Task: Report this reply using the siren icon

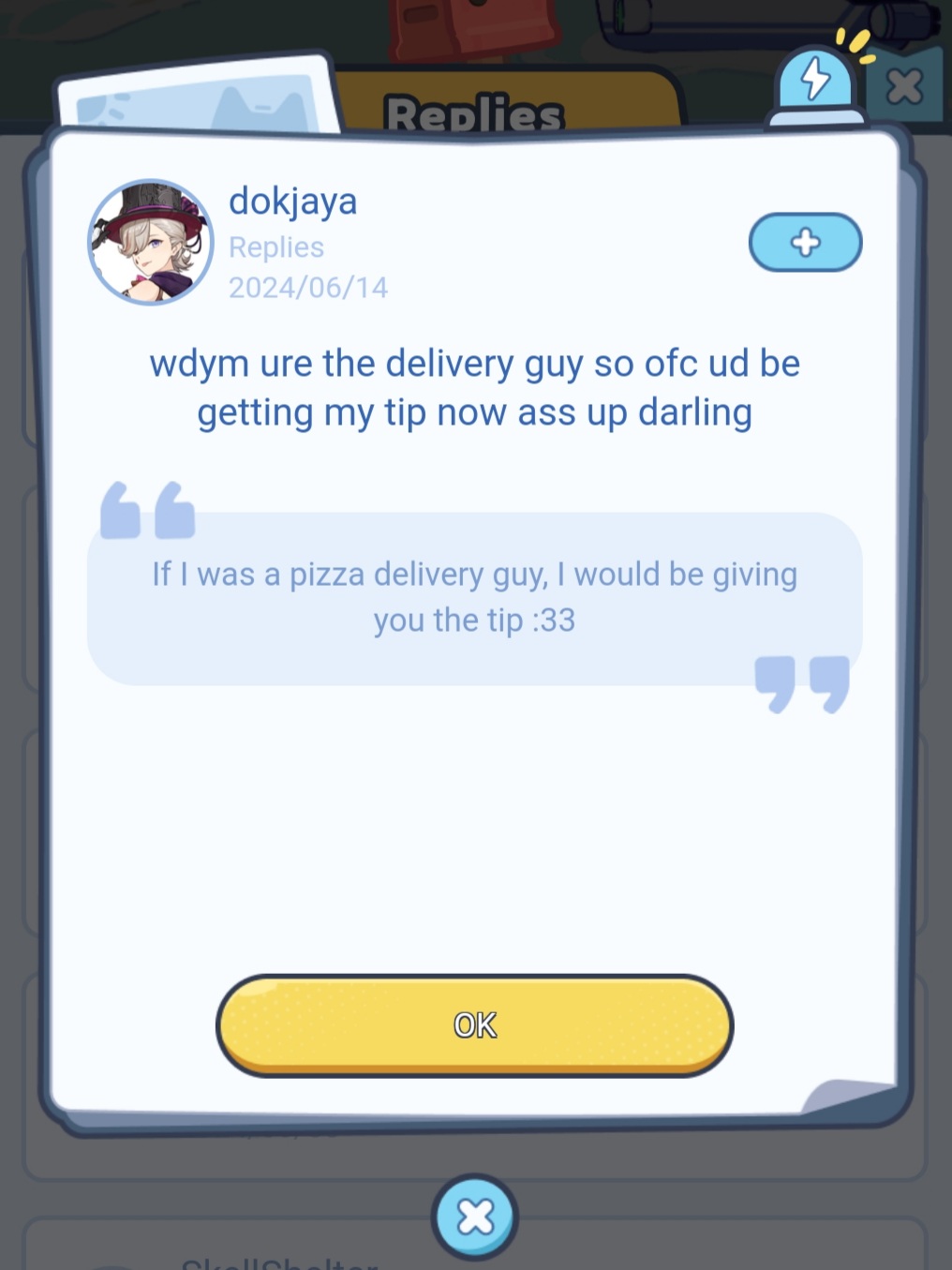Action: (815, 84)
